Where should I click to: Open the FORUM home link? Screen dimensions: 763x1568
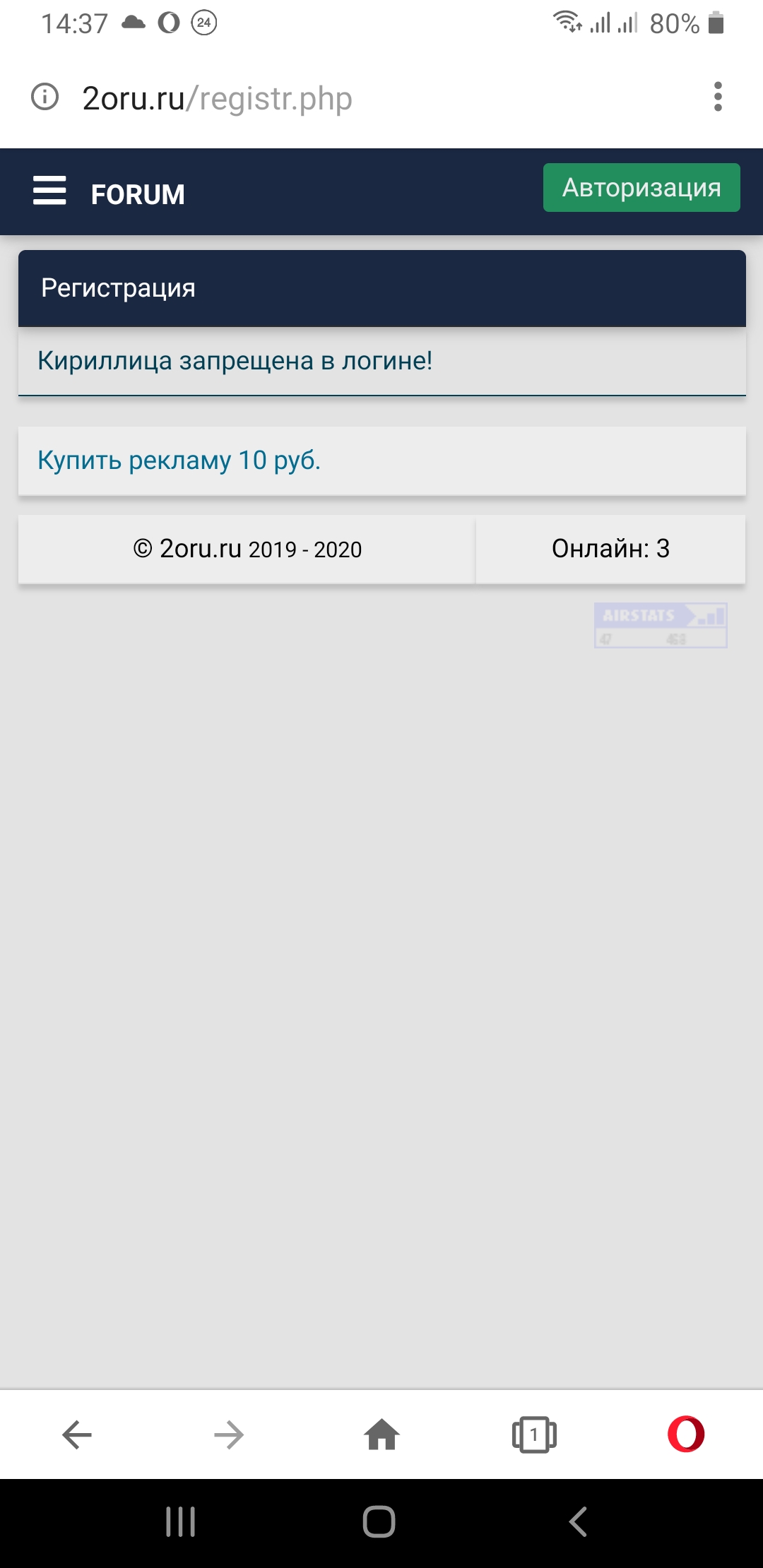tap(138, 194)
